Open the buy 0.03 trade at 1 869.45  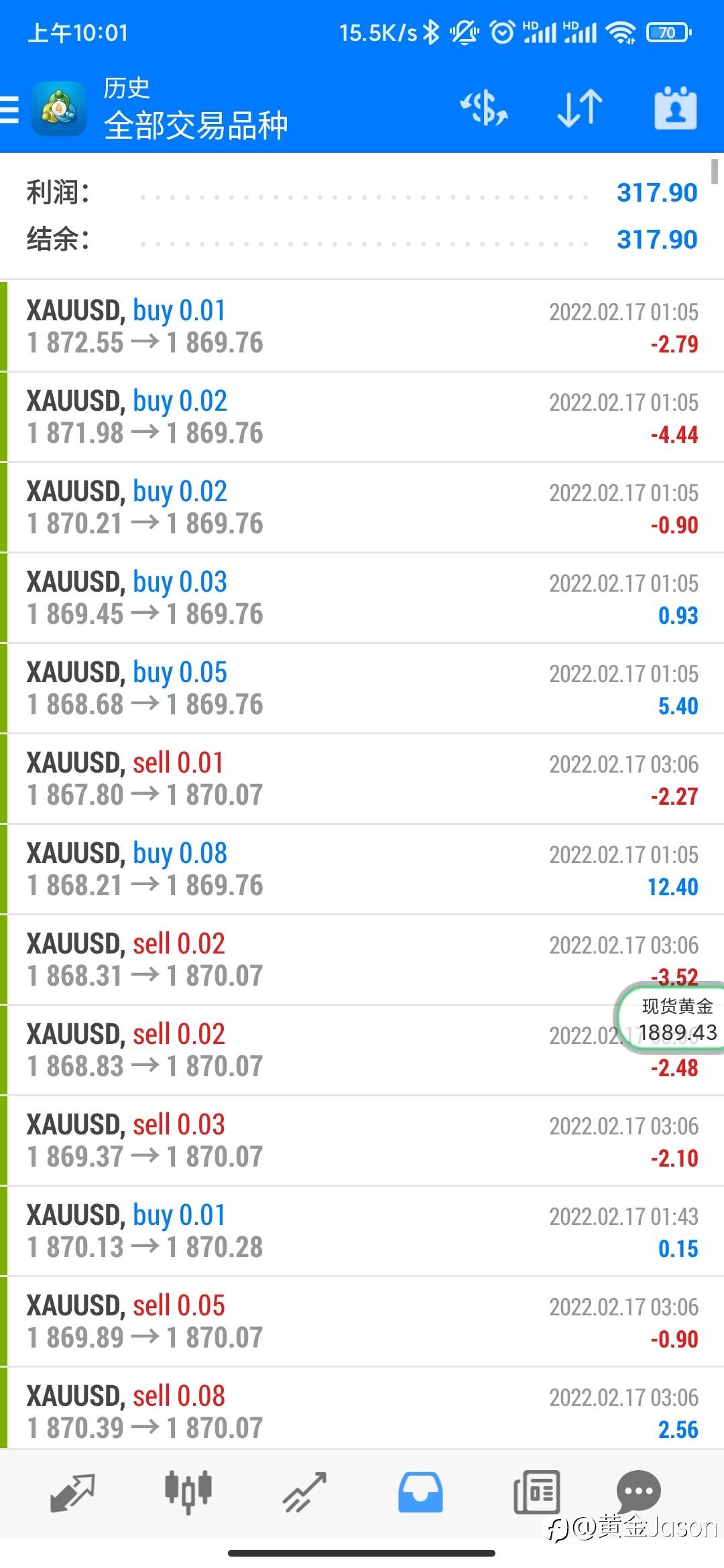pyautogui.click(x=362, y=598)
